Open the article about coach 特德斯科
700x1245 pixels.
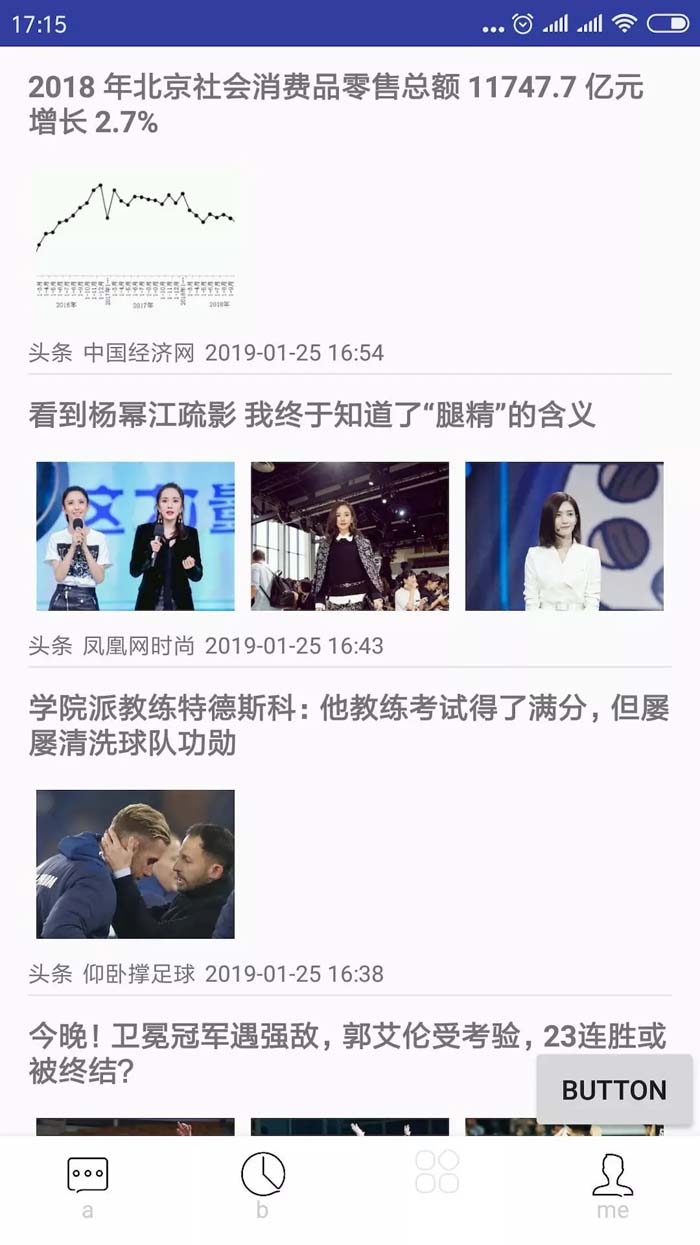tap(348, 726)
